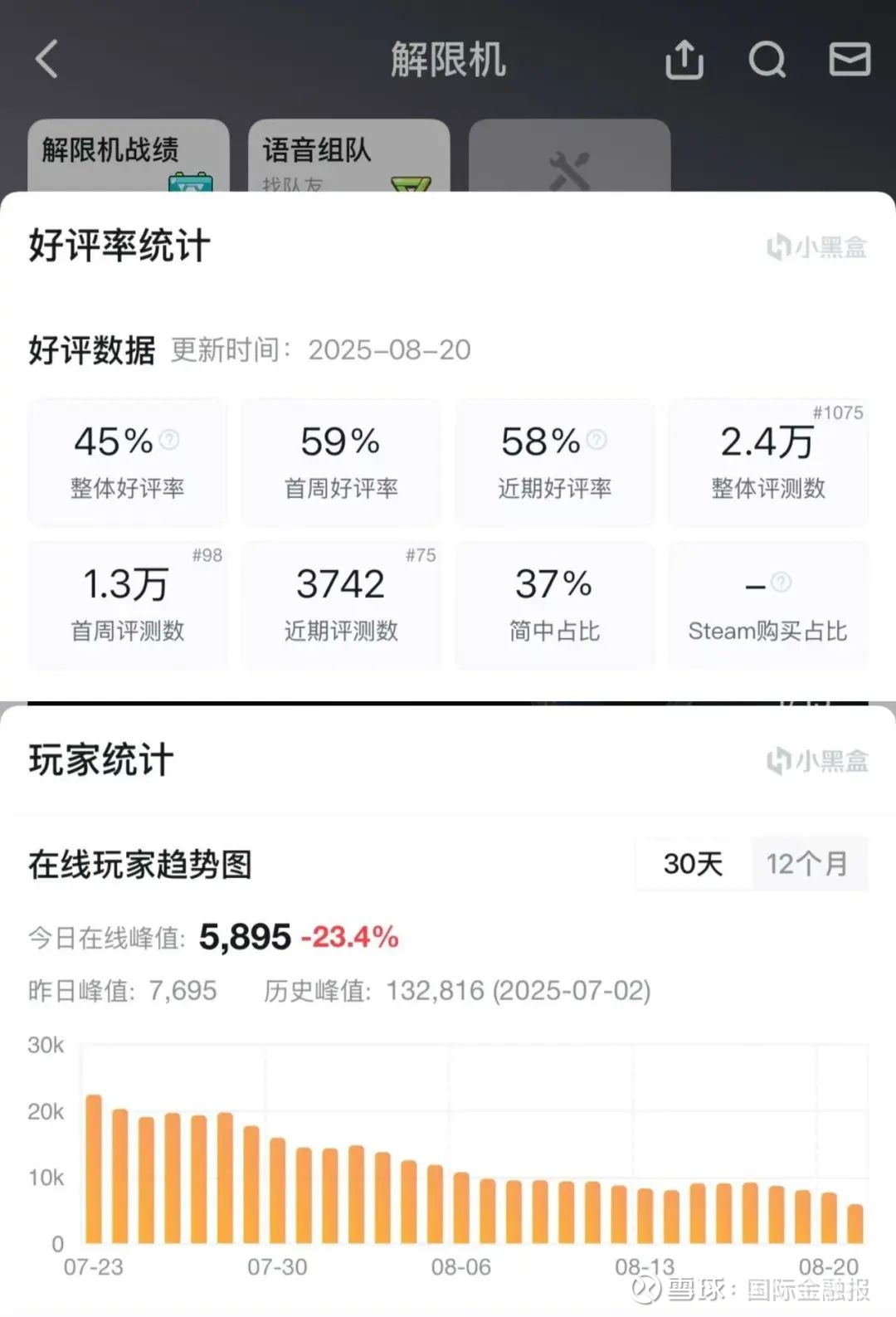
Task: Open the search icon
Action: point(767,60)
